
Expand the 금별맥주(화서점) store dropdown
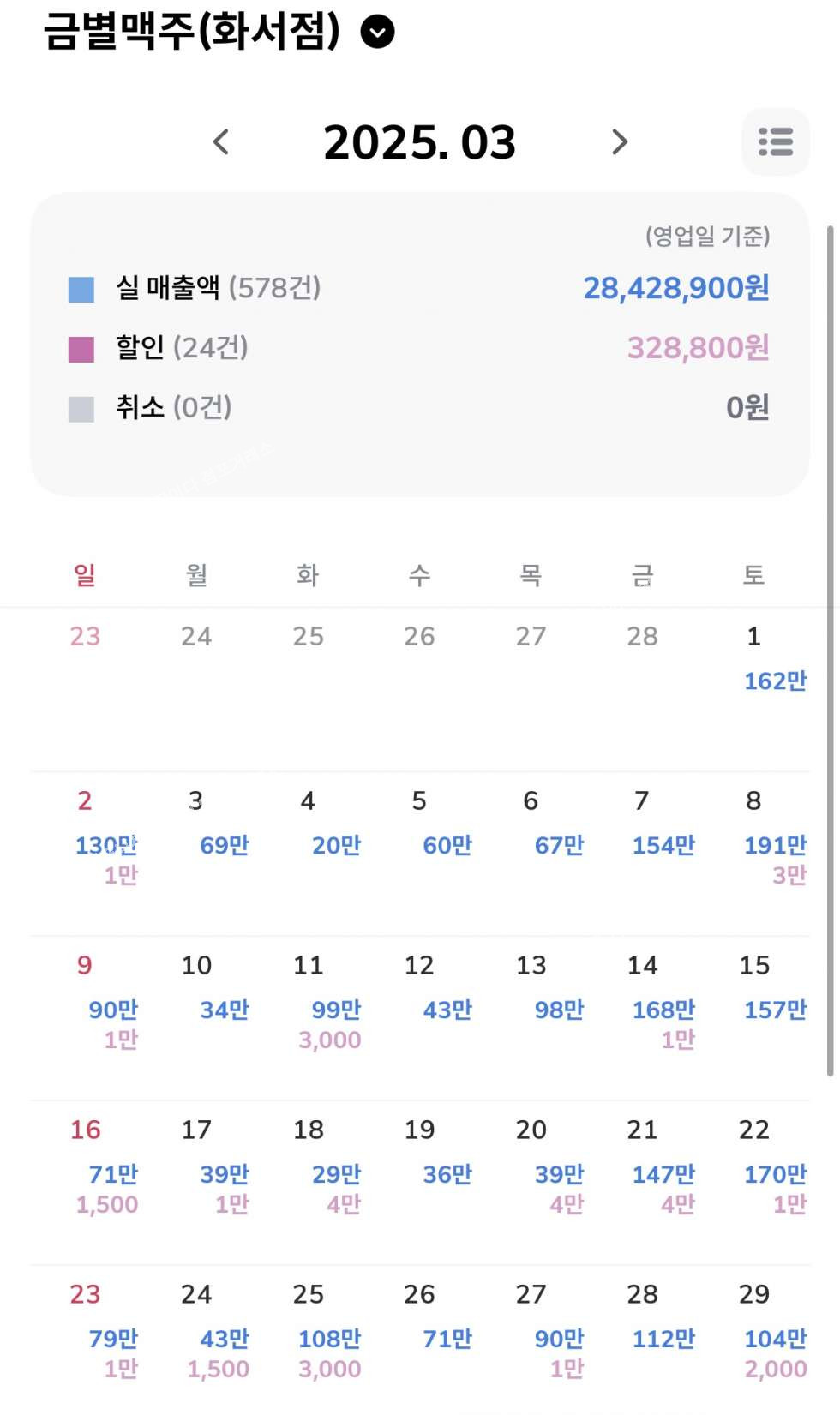[377, 33]
